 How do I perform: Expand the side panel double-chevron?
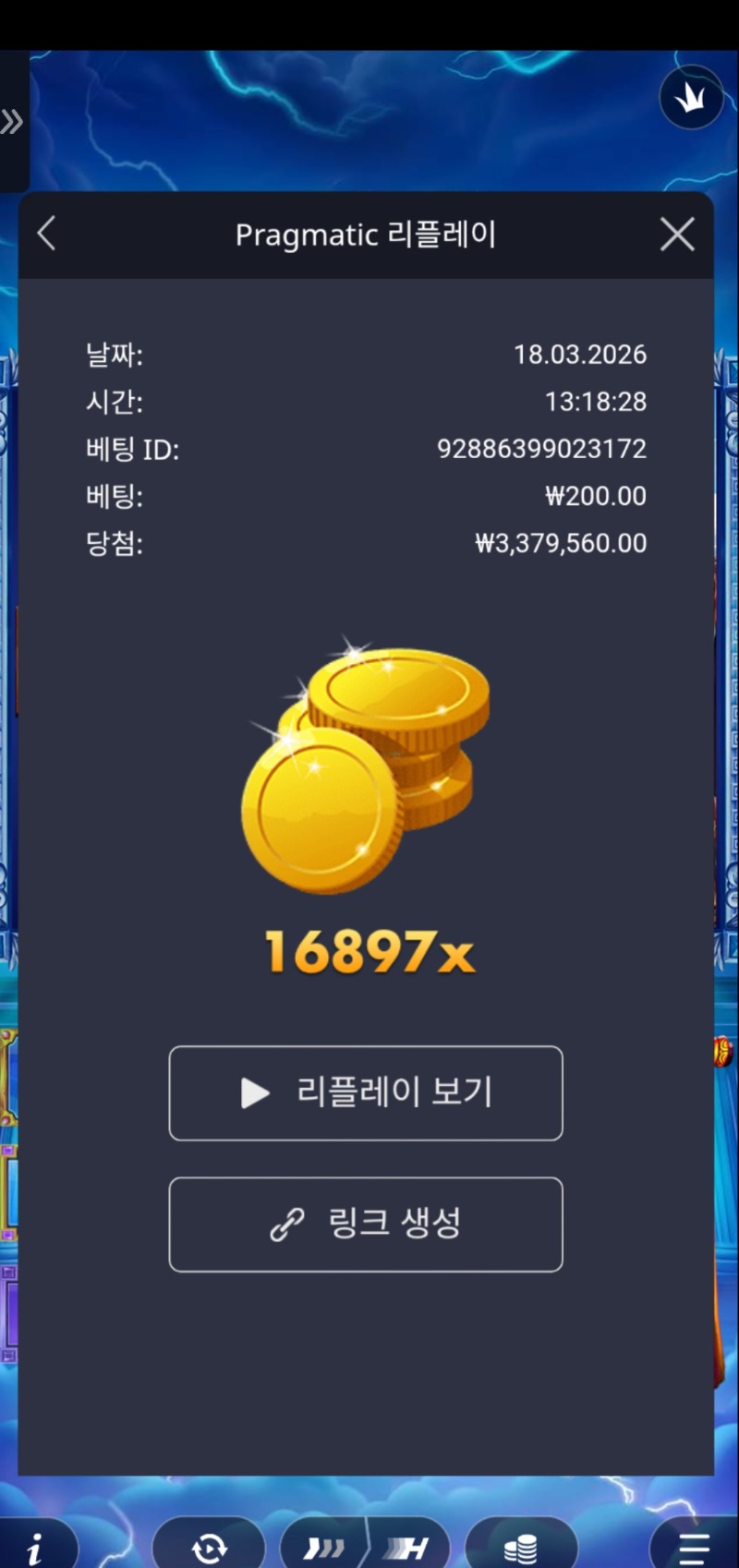12,121
